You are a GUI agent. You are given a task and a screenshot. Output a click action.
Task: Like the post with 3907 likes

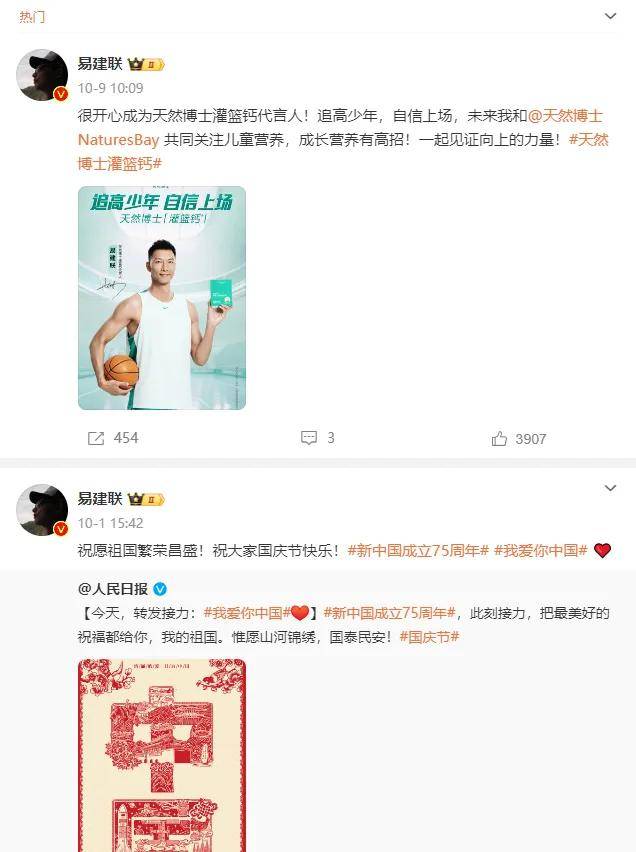(519, 438)
